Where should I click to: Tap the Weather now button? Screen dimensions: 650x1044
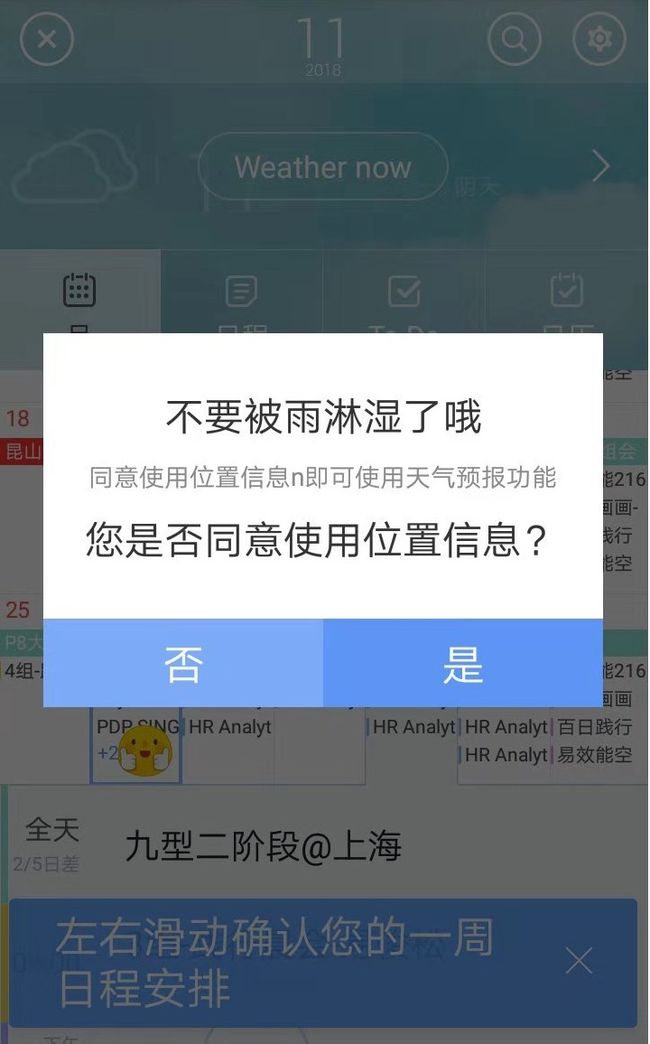[x=323, y=166]
